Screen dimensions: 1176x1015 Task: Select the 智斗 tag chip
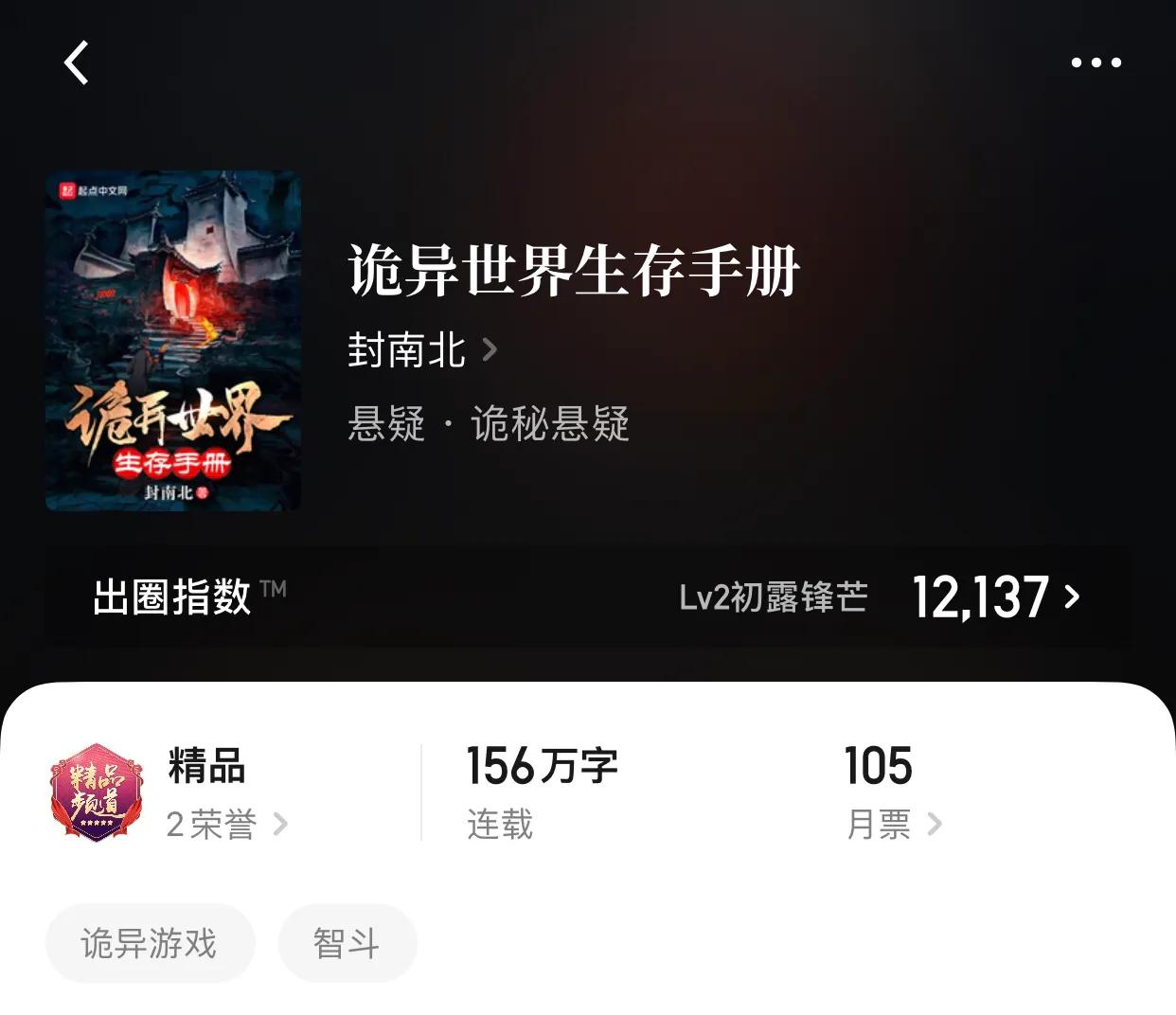[347, 943]
